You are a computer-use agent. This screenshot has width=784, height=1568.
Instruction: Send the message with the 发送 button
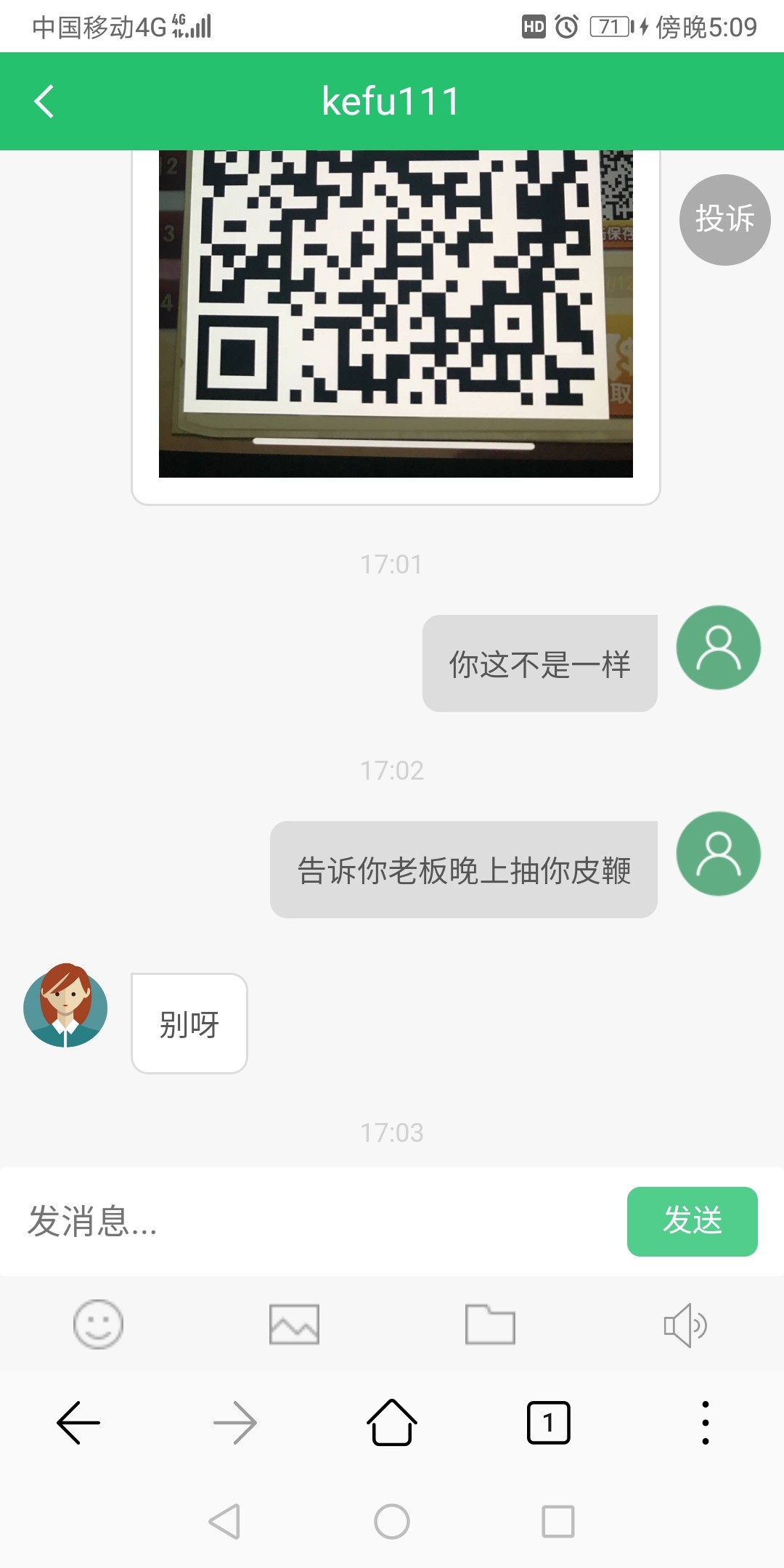click(x=692, y=1221)
